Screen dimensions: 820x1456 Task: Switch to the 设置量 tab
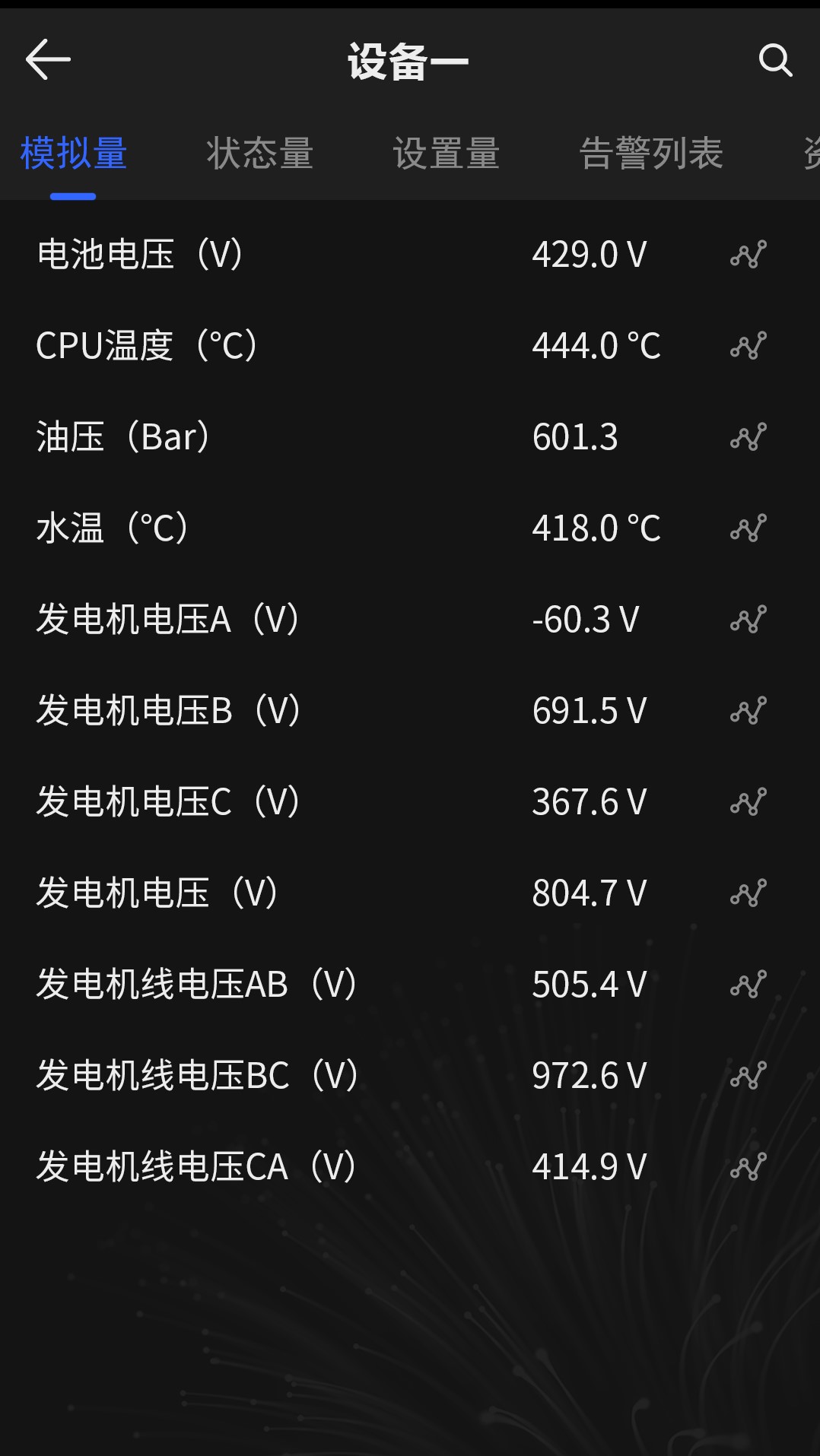[x=446, y=154]
